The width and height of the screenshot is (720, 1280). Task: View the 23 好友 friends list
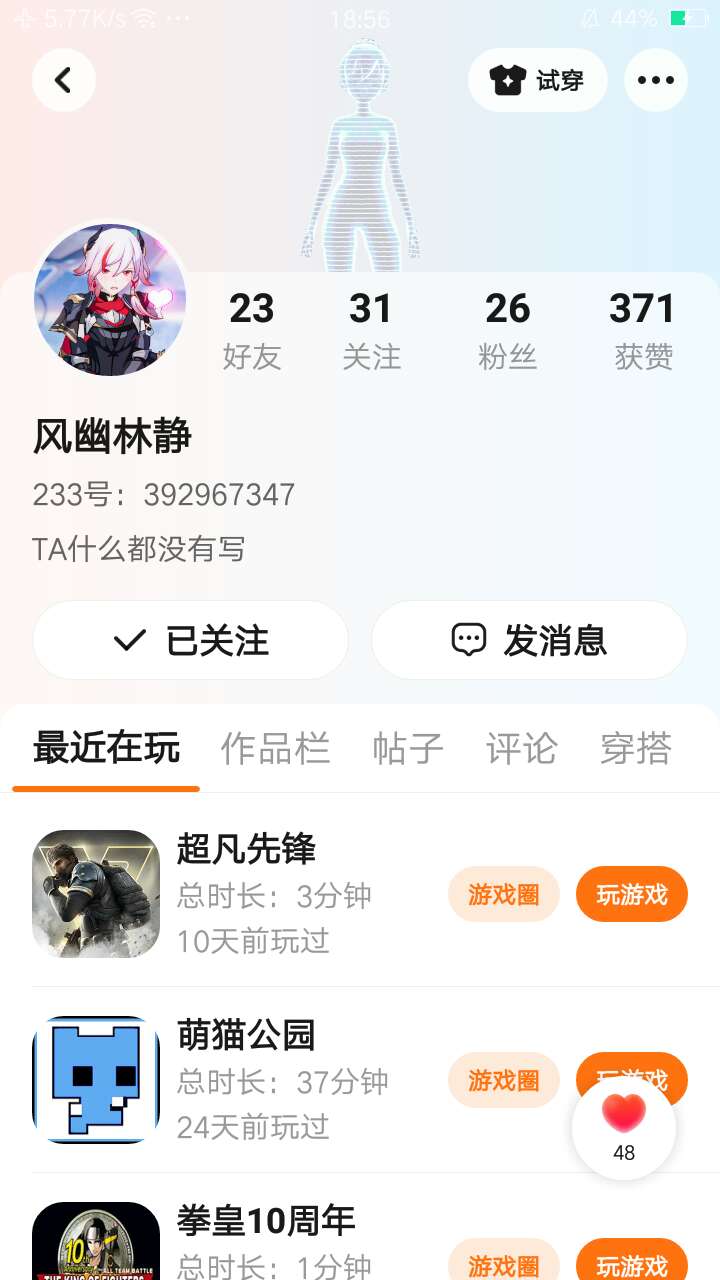coord(251,330)
